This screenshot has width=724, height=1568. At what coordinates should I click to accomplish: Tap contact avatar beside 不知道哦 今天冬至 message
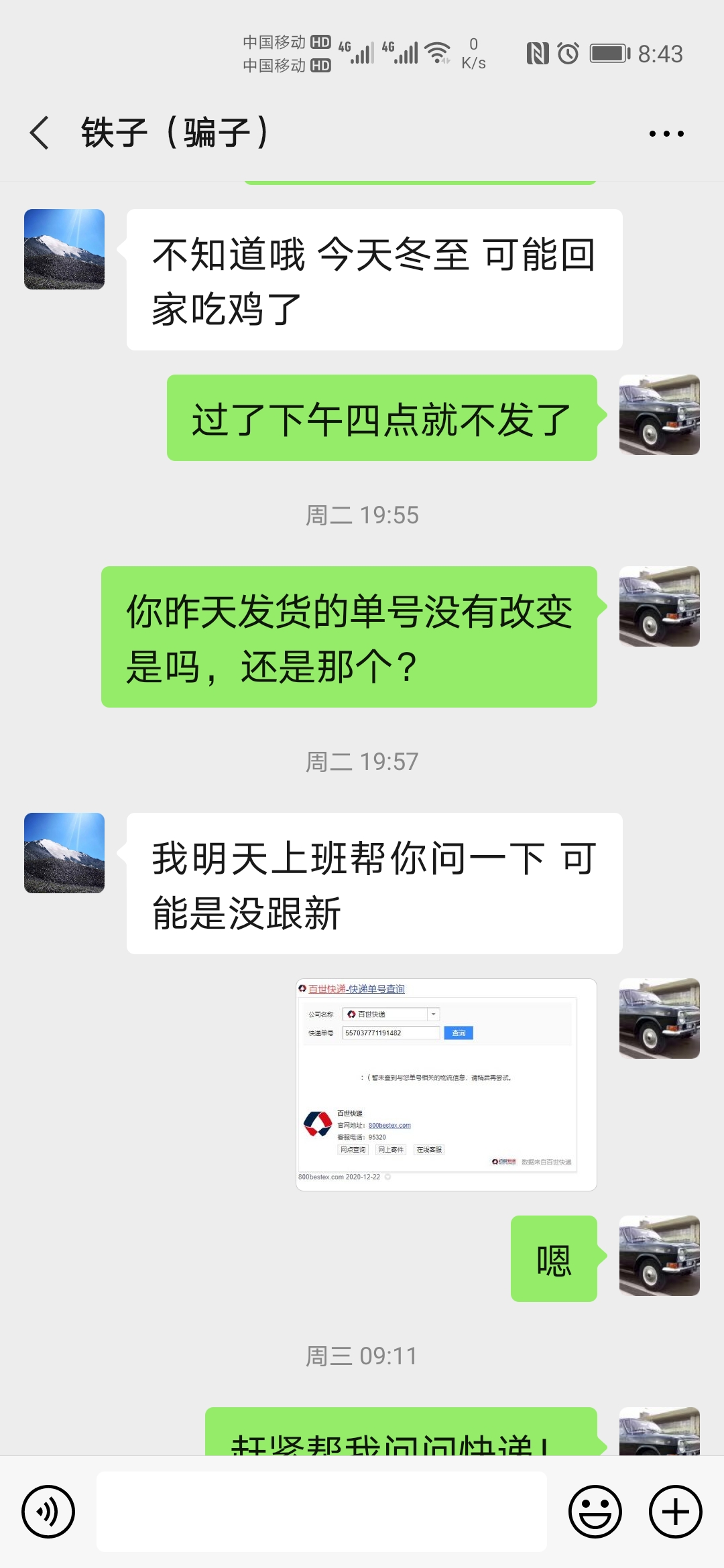[64, 249]
